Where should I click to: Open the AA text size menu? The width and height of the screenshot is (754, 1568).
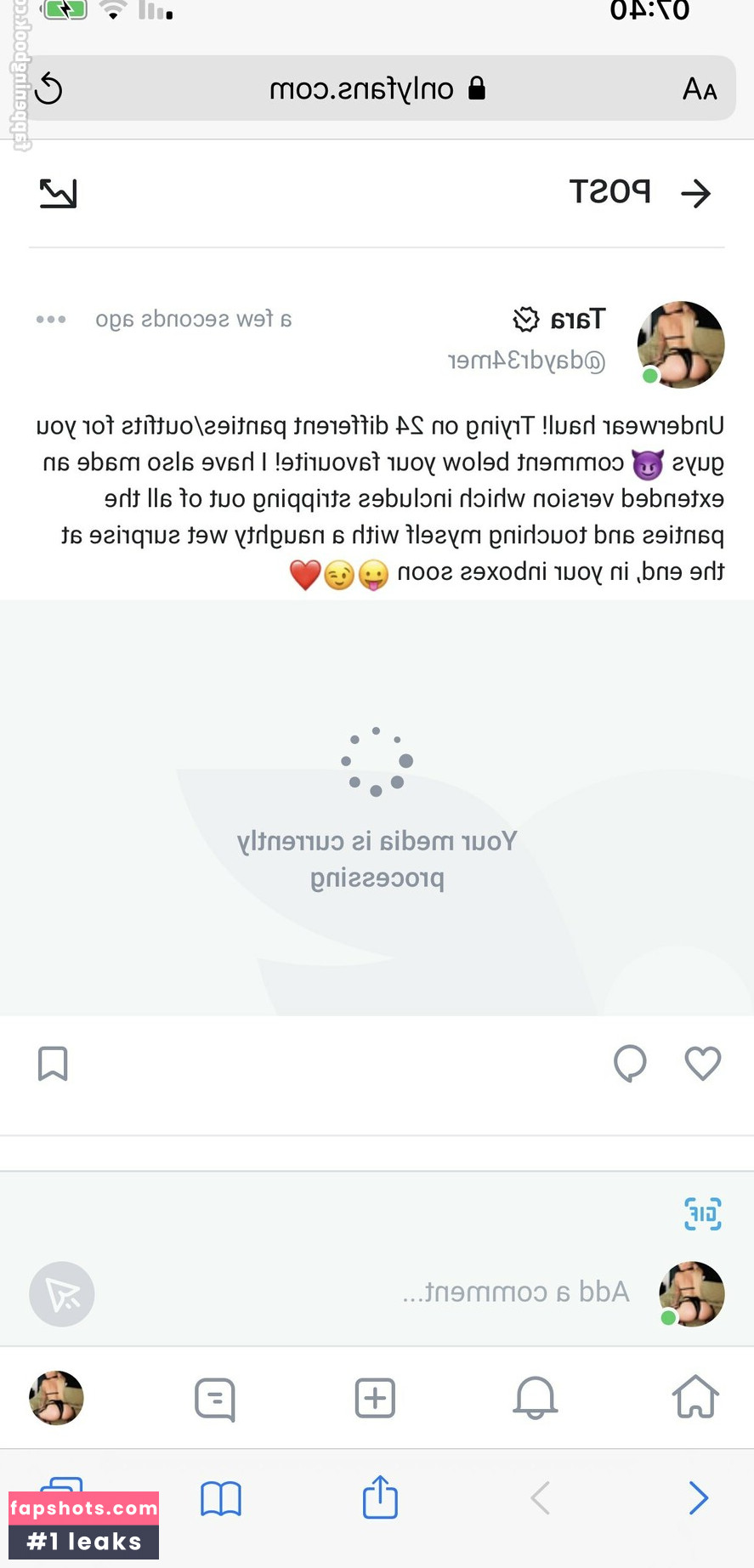pos(700,88)
